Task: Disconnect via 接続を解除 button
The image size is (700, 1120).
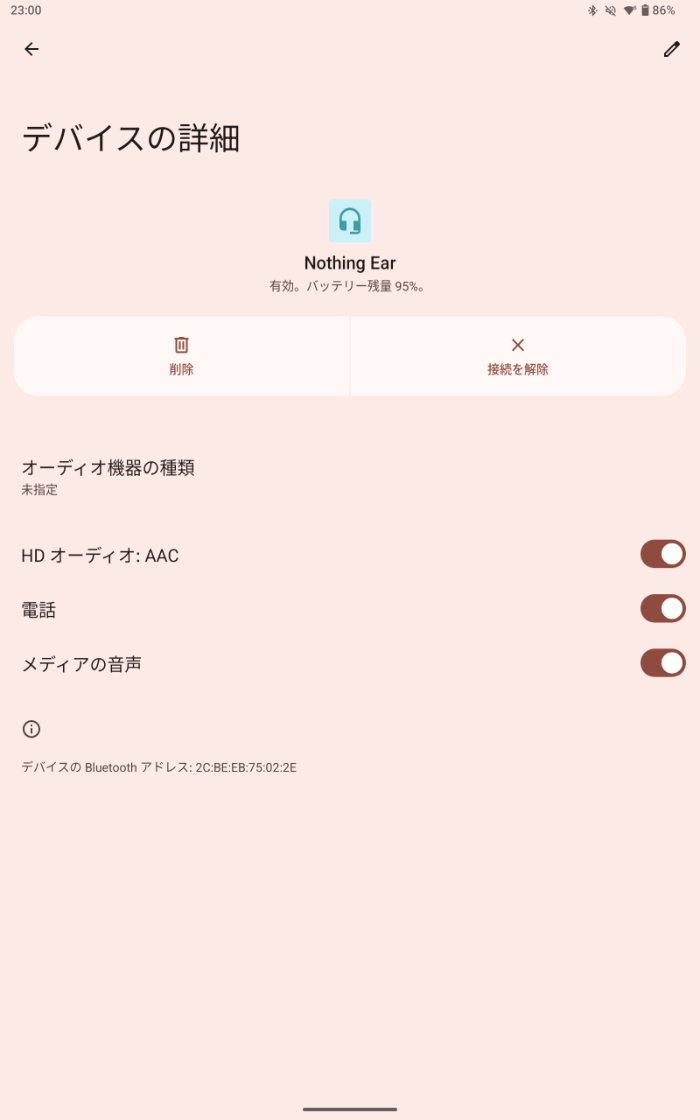Action: point(518,356)
